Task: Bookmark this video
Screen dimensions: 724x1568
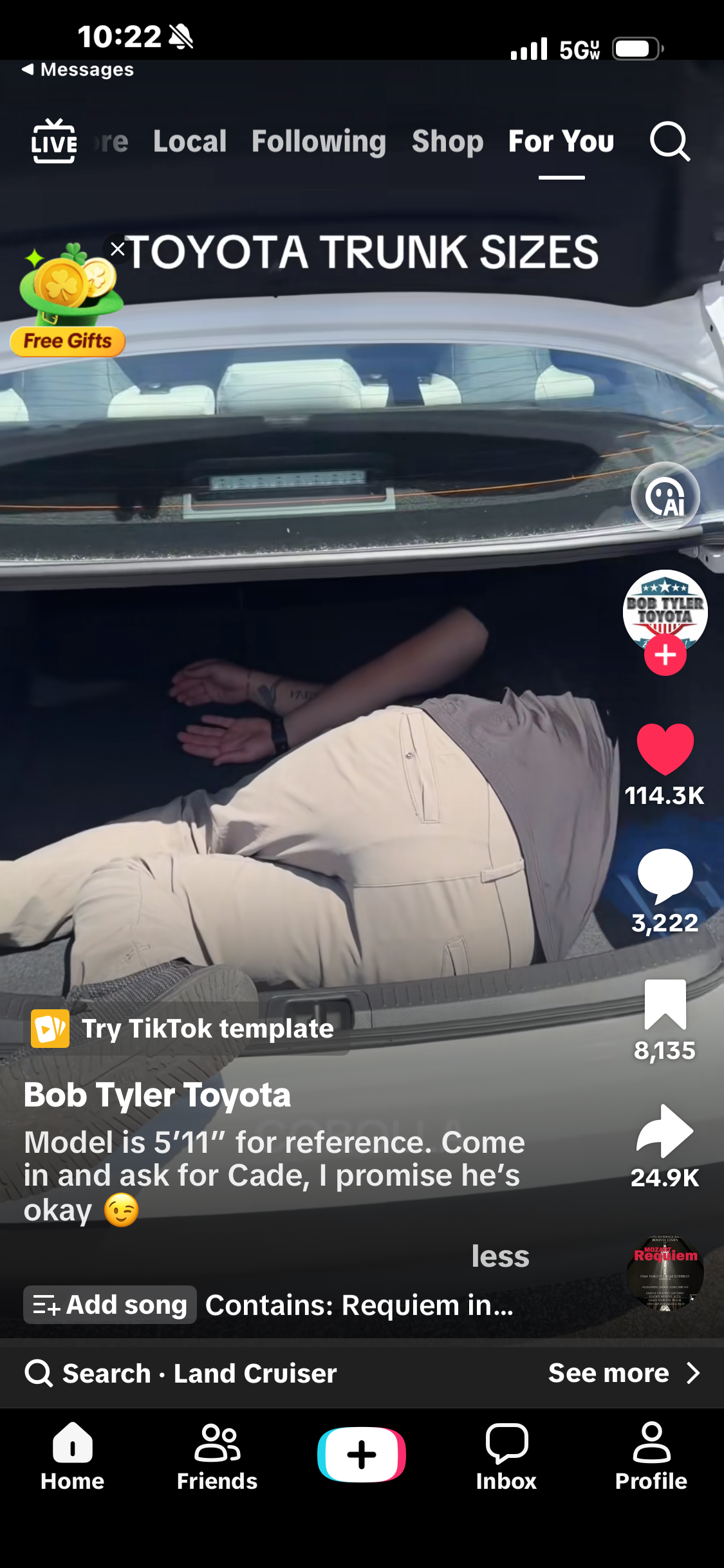Action: point(665,1004)
